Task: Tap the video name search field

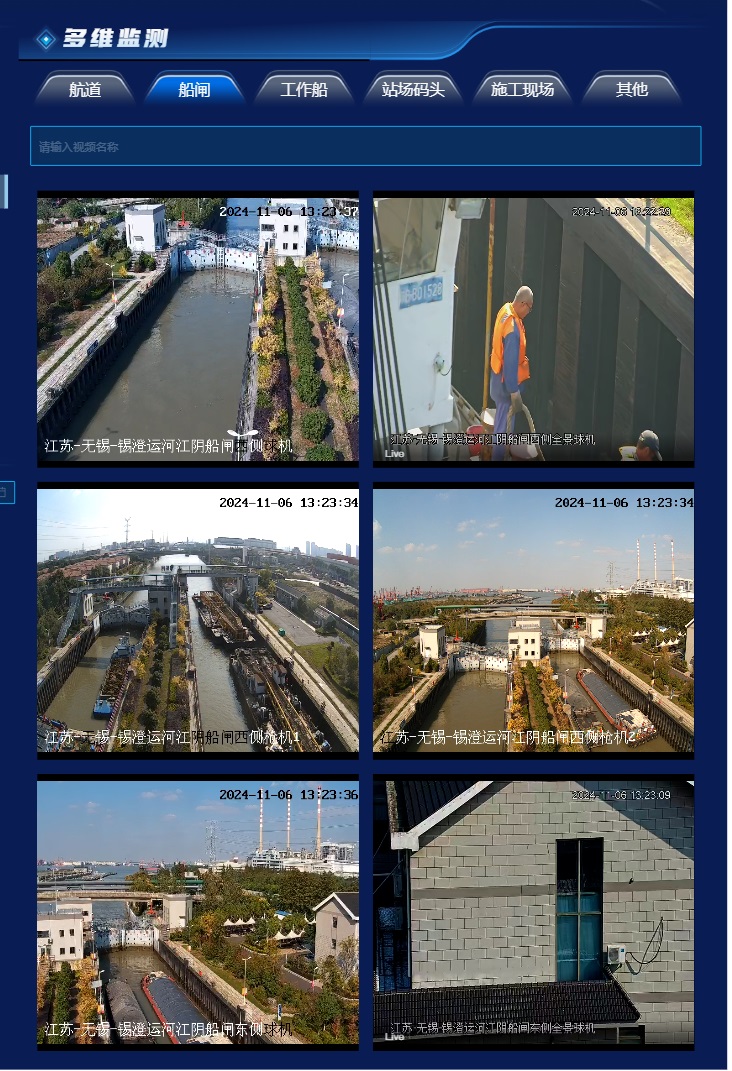Action: pos(365,146)
